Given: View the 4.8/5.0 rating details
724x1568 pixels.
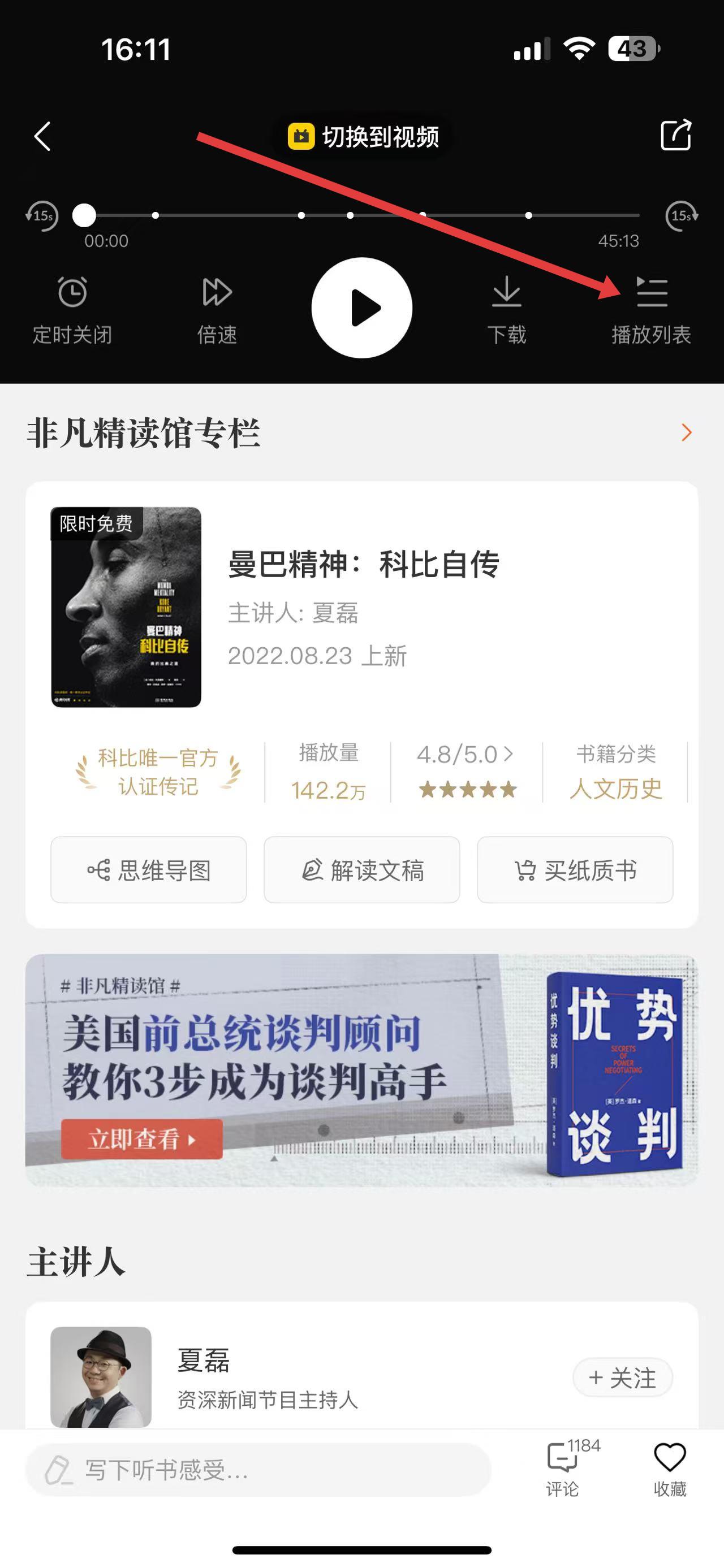Looking at the screenshot, I should click(x=467, y=770).
